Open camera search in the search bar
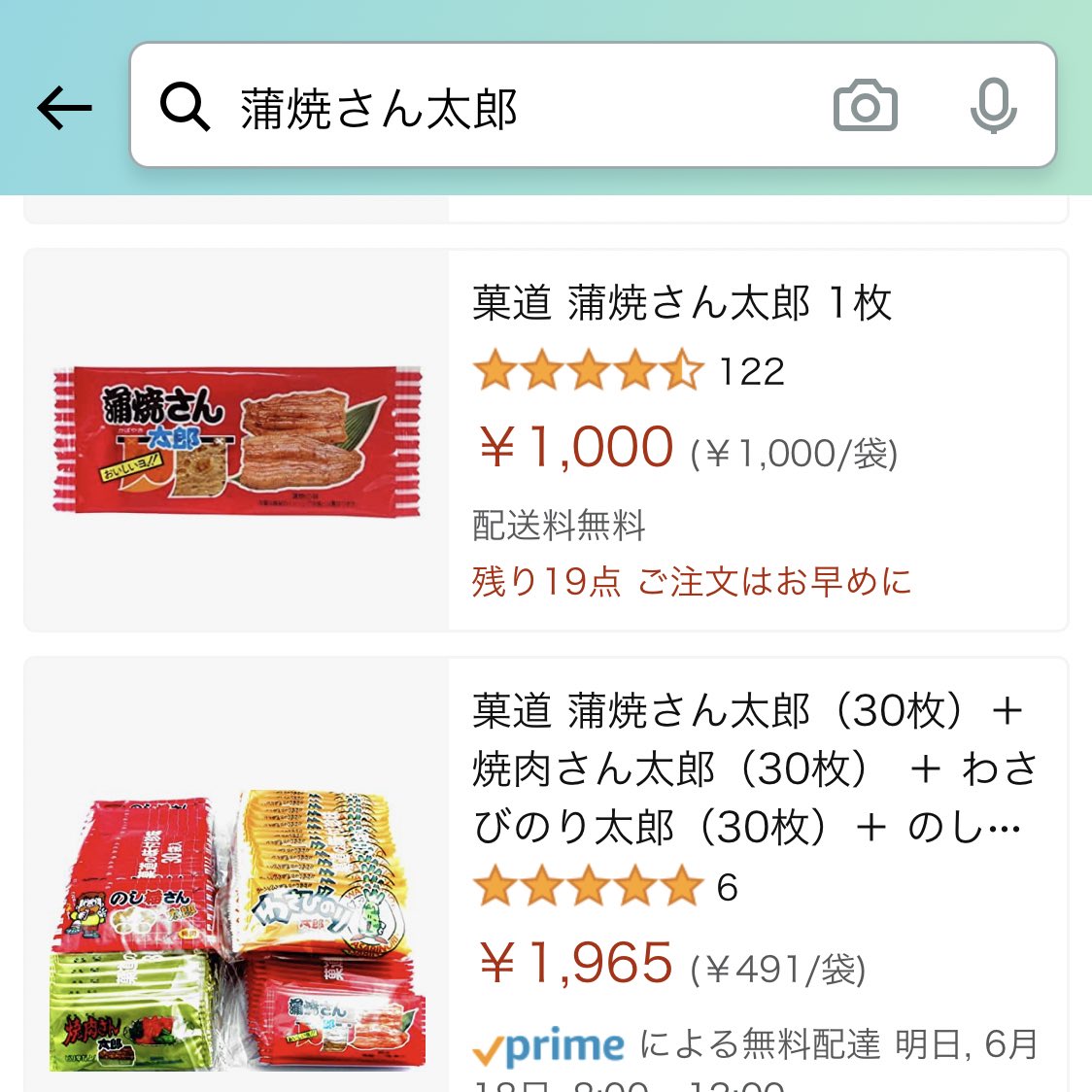Screen dimensions: 1092x1092 (x=865, y=106)
